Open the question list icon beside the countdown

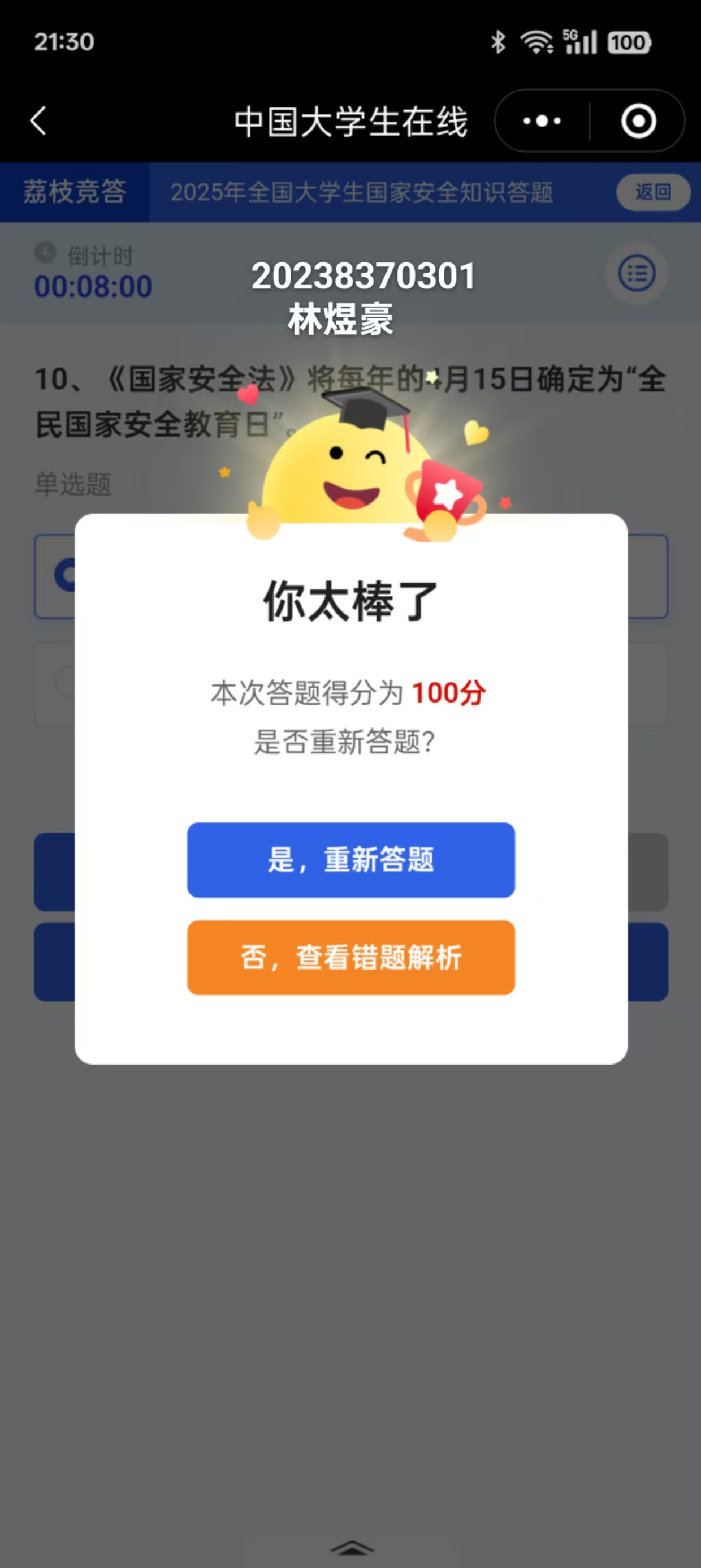[637, 273]
